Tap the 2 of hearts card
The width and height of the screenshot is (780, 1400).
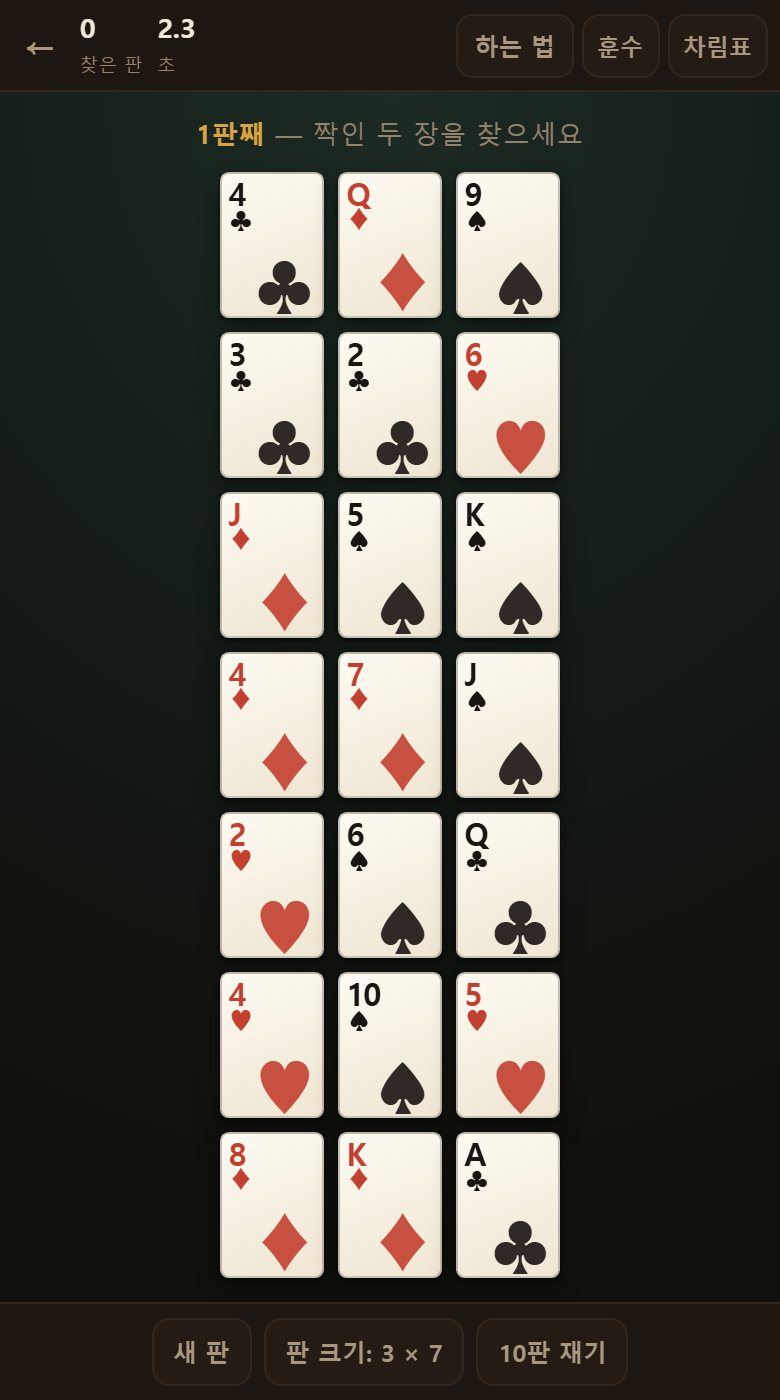[x=272, y=885]
